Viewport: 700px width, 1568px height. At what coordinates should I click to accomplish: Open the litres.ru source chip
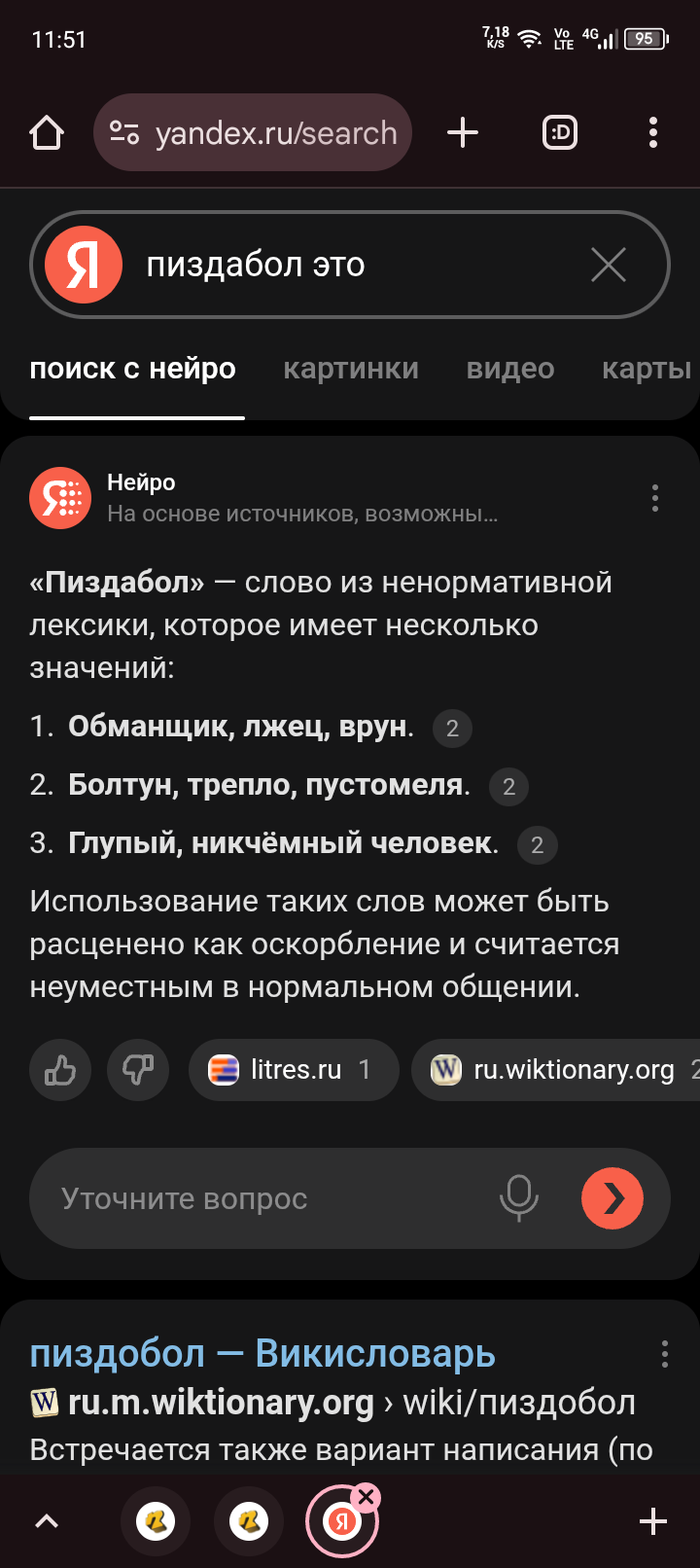tap(294, 1070)
